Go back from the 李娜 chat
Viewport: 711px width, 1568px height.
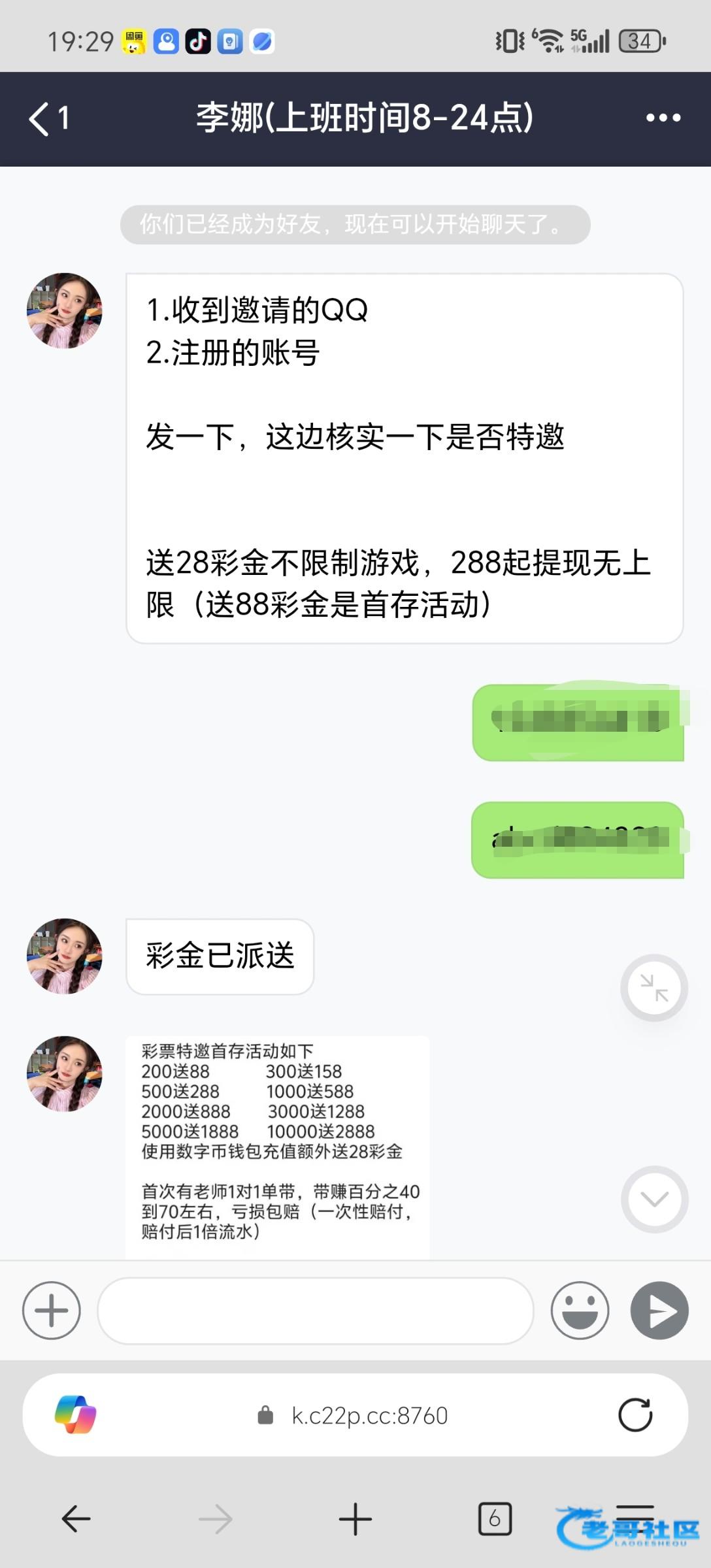(x=47, y=119)
